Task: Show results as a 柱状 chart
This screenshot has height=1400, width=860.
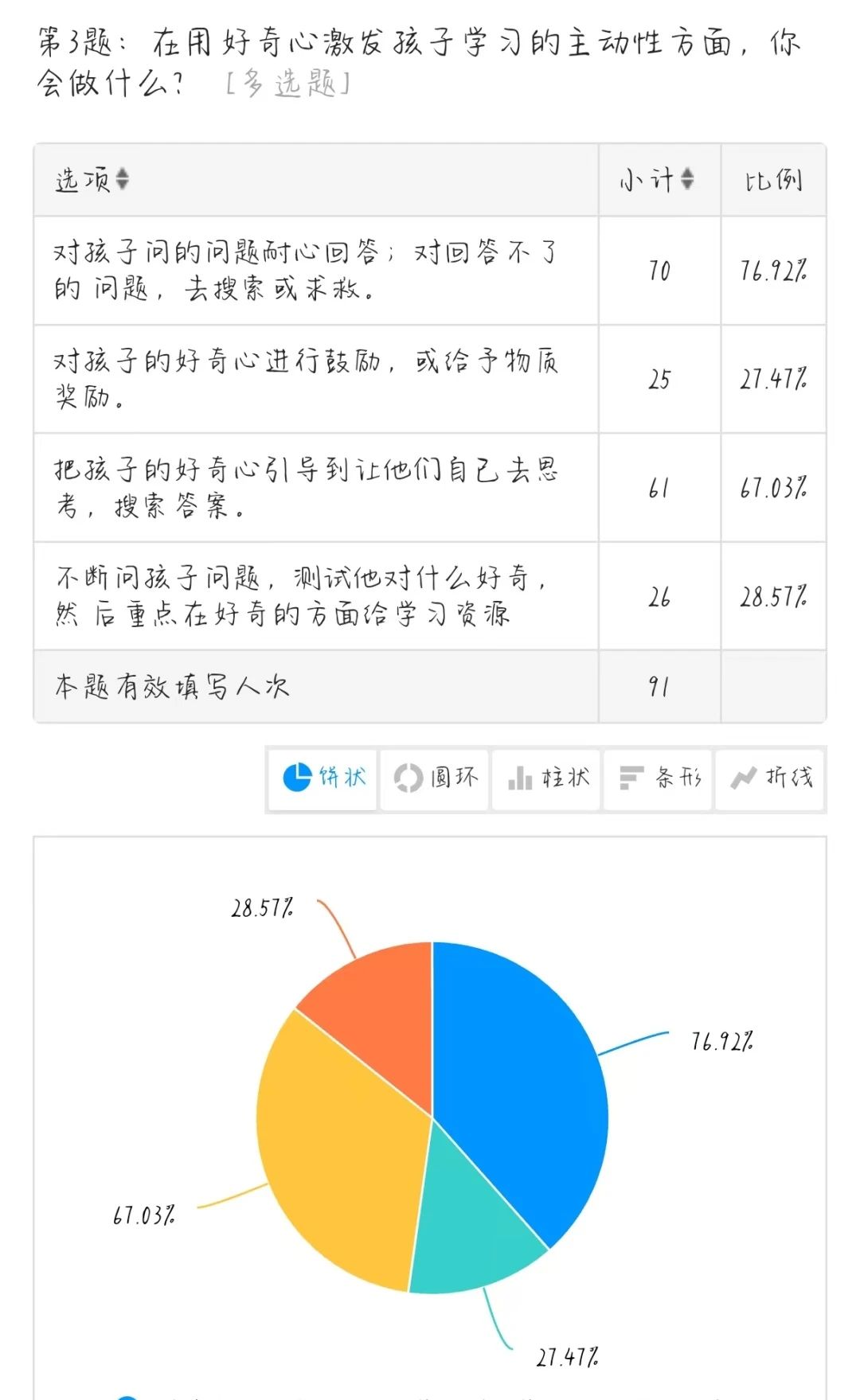Action: 545,778
